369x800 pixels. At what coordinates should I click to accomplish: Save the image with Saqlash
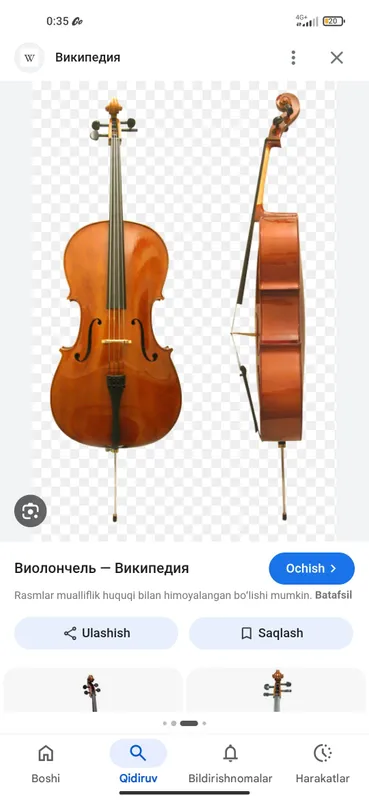tap(271, 633)
